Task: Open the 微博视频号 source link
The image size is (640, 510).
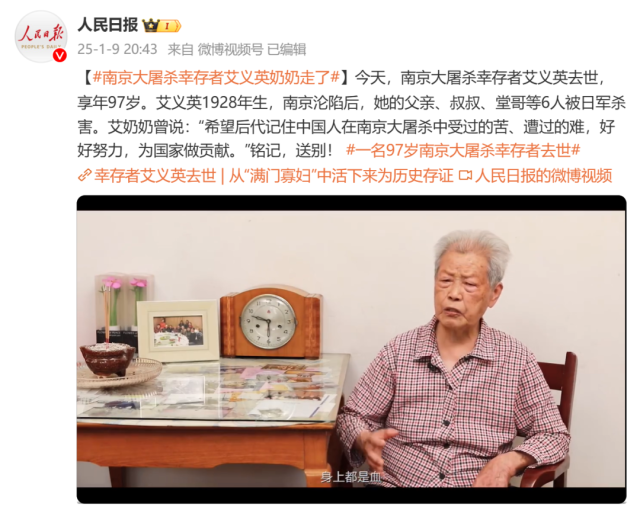Action: tap(230, 48)
